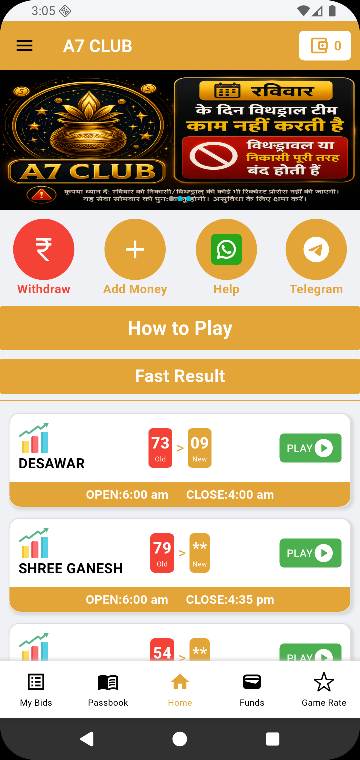Tap the system back button
This screenshot has height=760, width=360.
point(87,739)
